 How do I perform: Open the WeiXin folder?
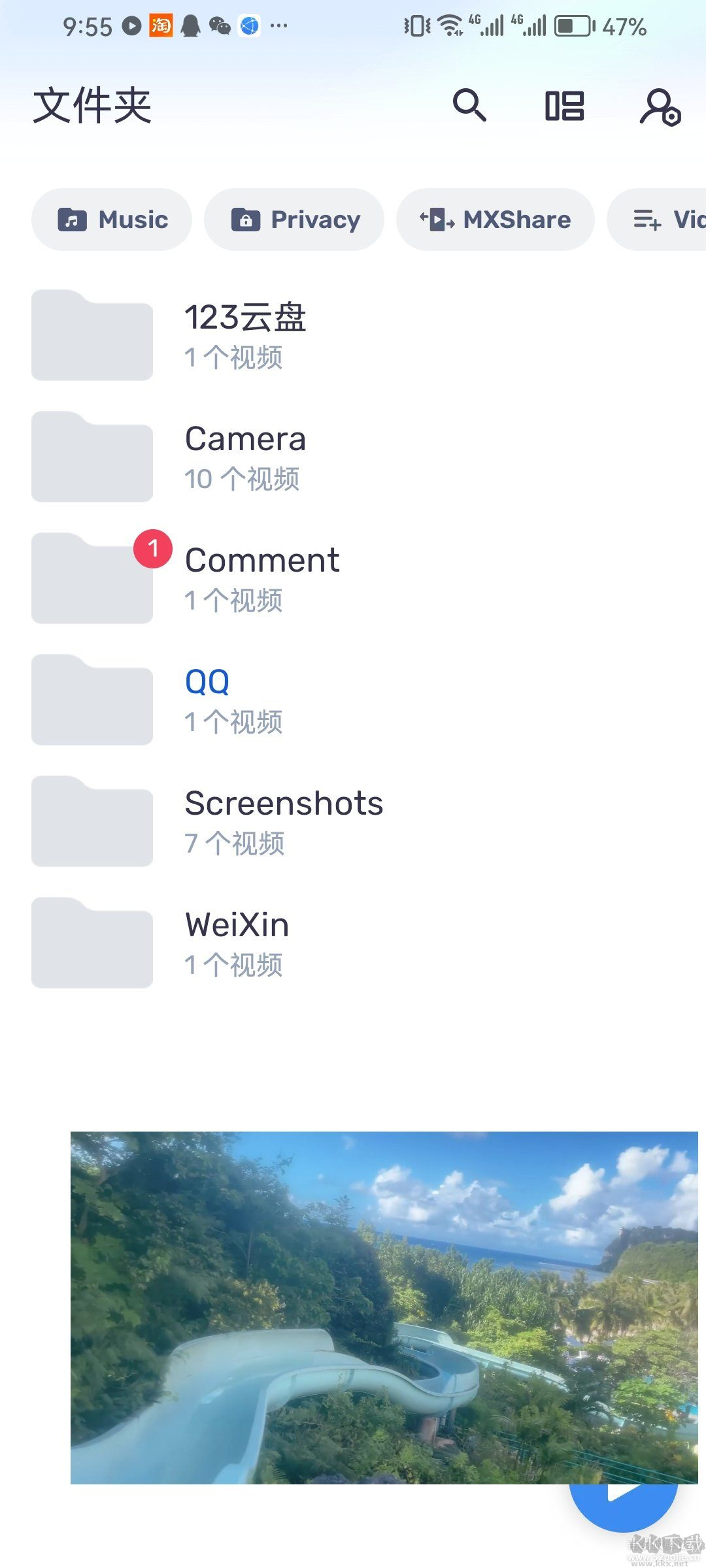(237, 943)
